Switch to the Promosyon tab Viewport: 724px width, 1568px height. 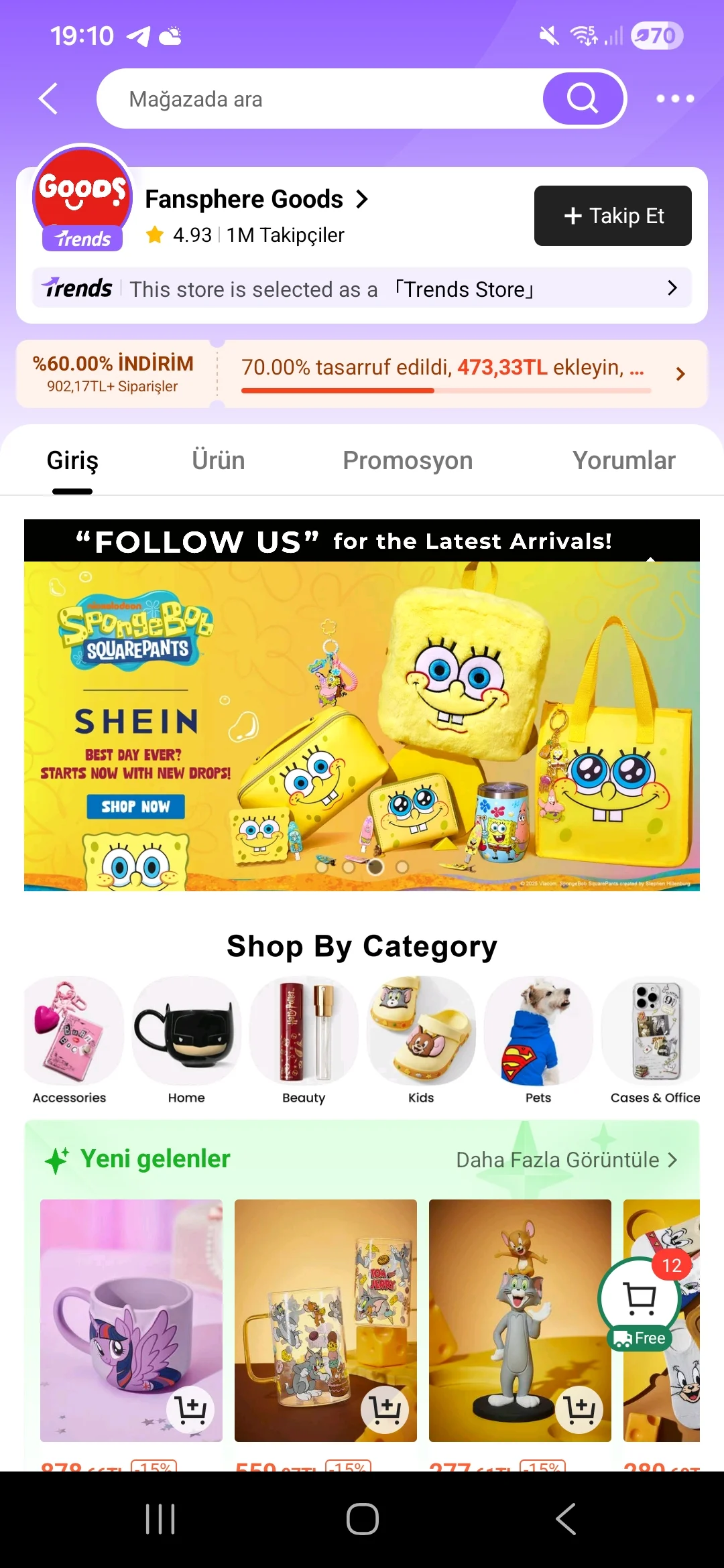[x=408, y=461]
